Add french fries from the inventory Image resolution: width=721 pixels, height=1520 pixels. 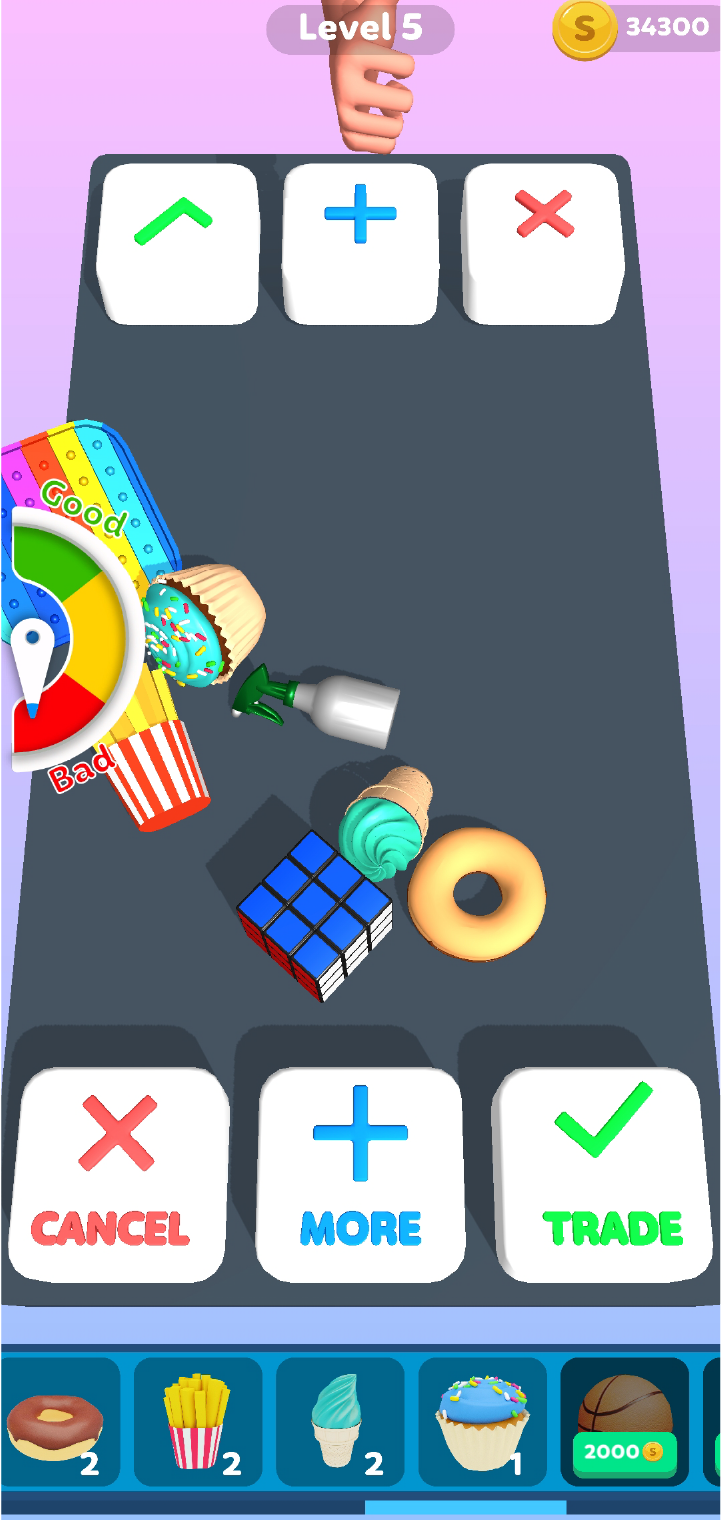pos(197,1422)
